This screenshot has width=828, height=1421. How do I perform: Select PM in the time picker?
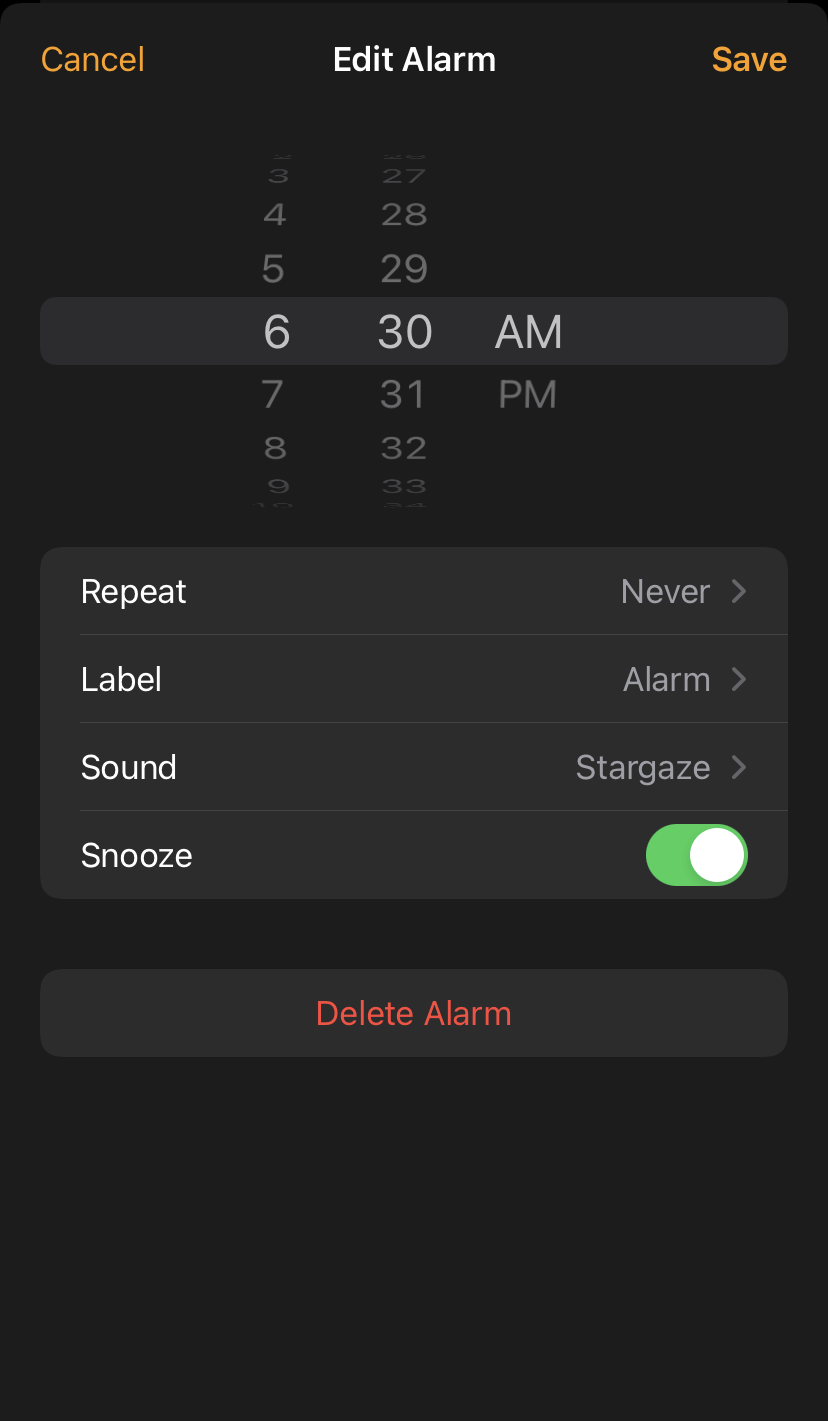(527, 395)
